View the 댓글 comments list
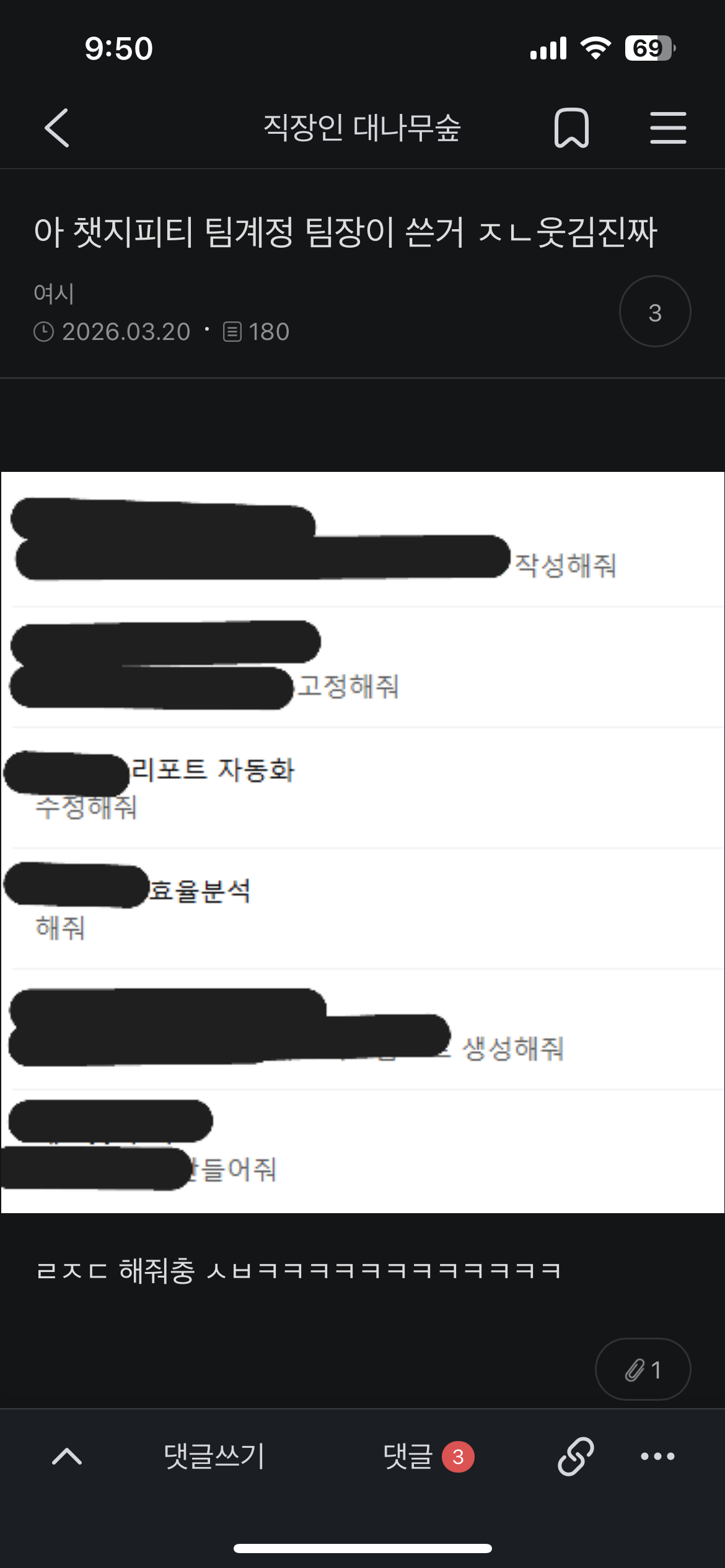The width and height of the screenshot is (725, 1568). click(x=428, y=1457)
